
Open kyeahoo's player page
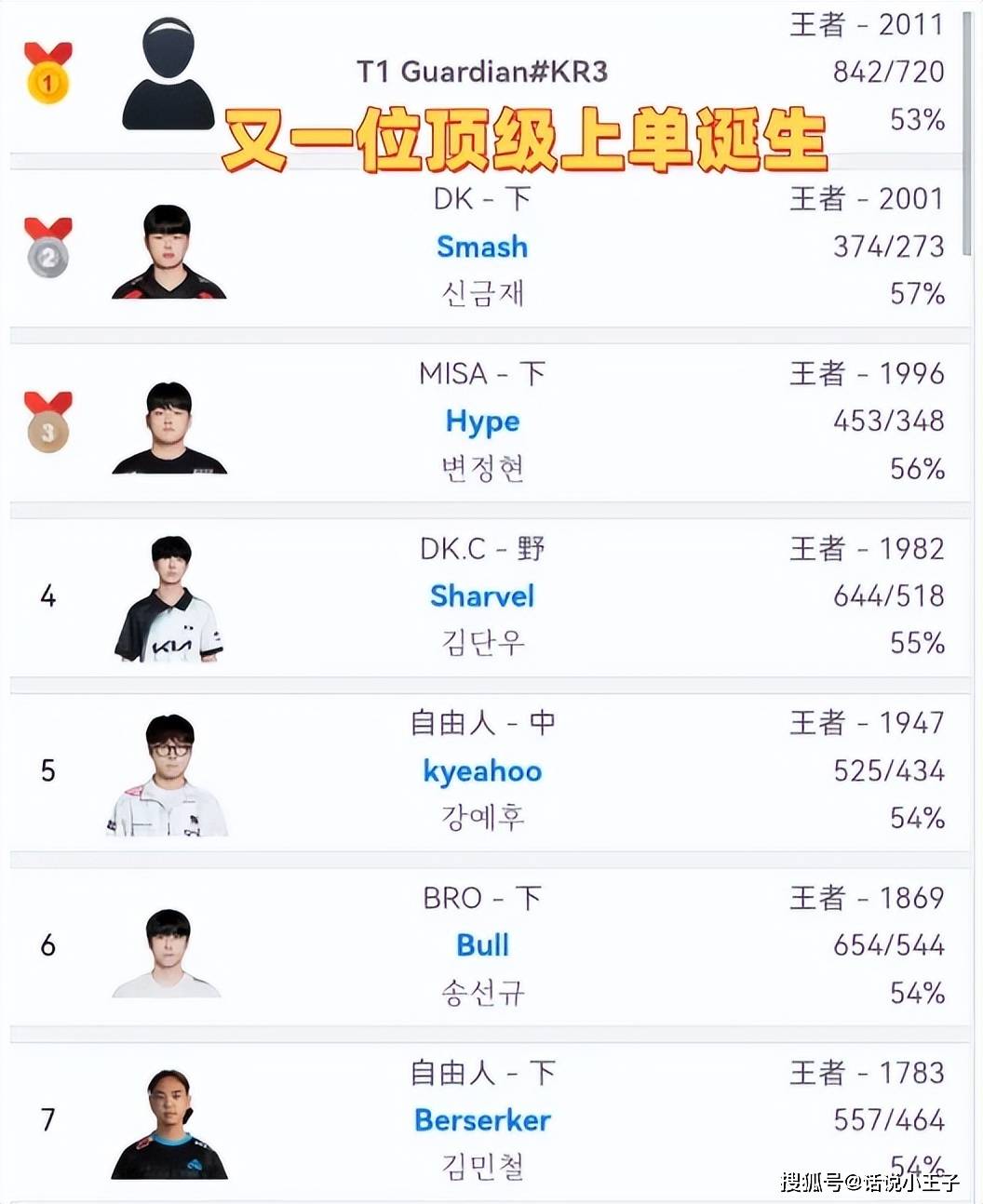[482, 770]
